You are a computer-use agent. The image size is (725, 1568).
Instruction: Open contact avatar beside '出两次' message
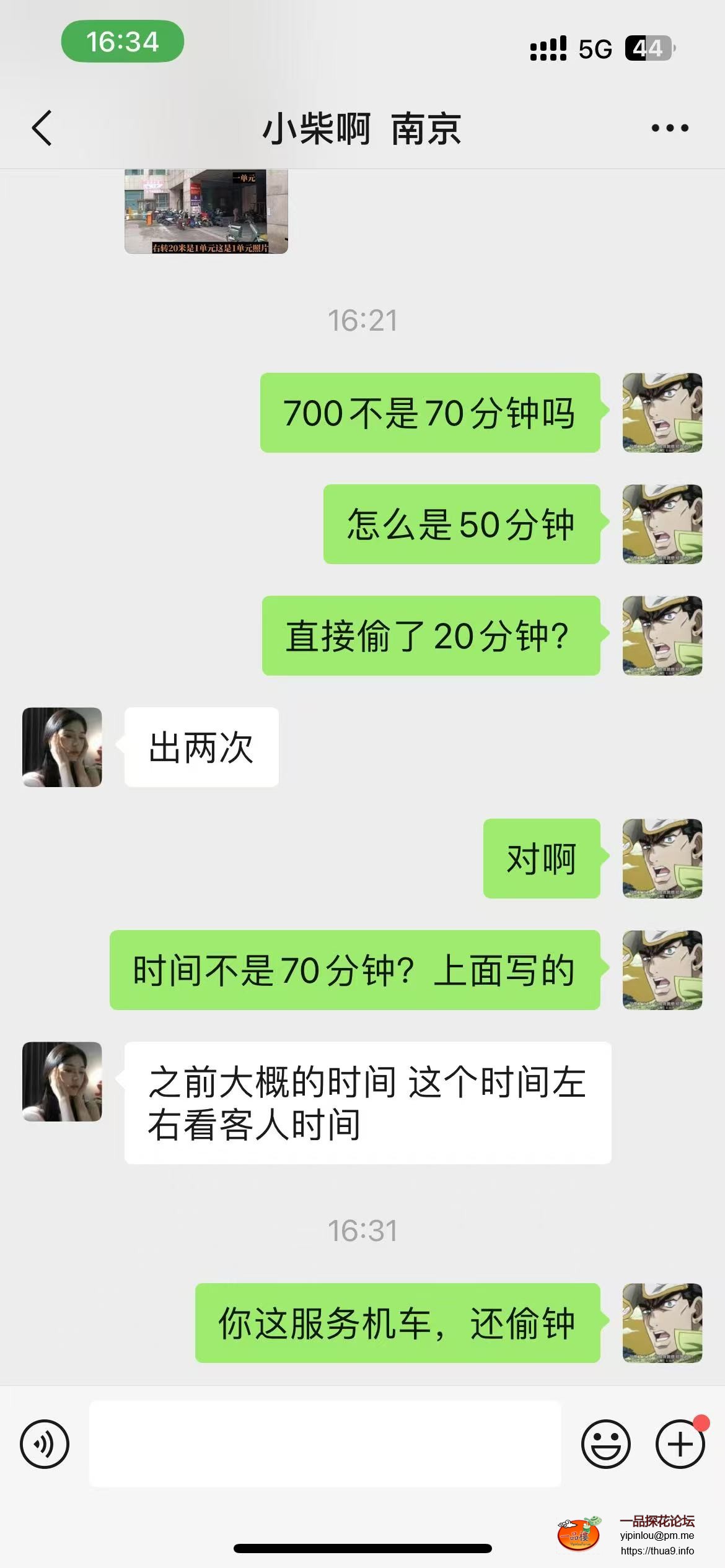pos(62,747)
